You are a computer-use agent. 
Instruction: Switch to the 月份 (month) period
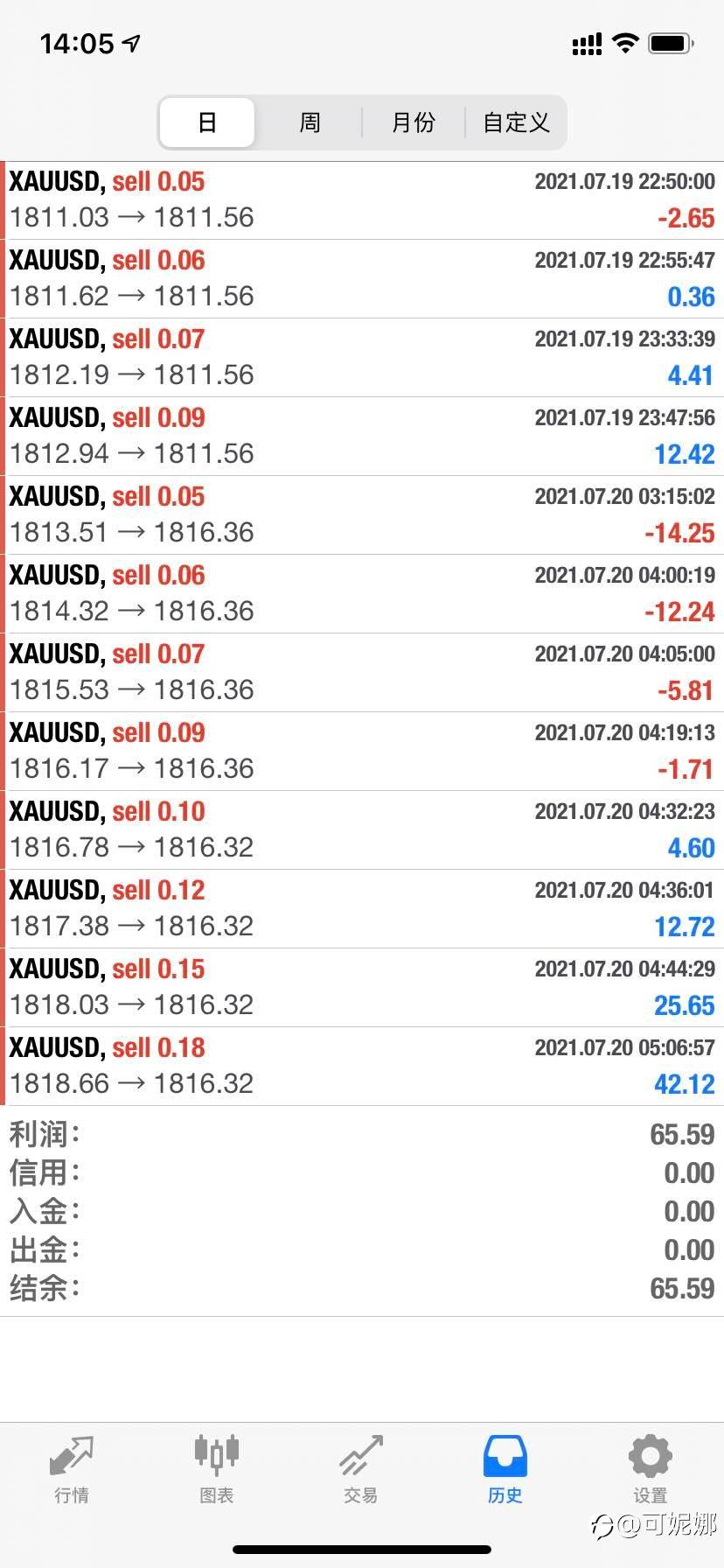[413, 122]
